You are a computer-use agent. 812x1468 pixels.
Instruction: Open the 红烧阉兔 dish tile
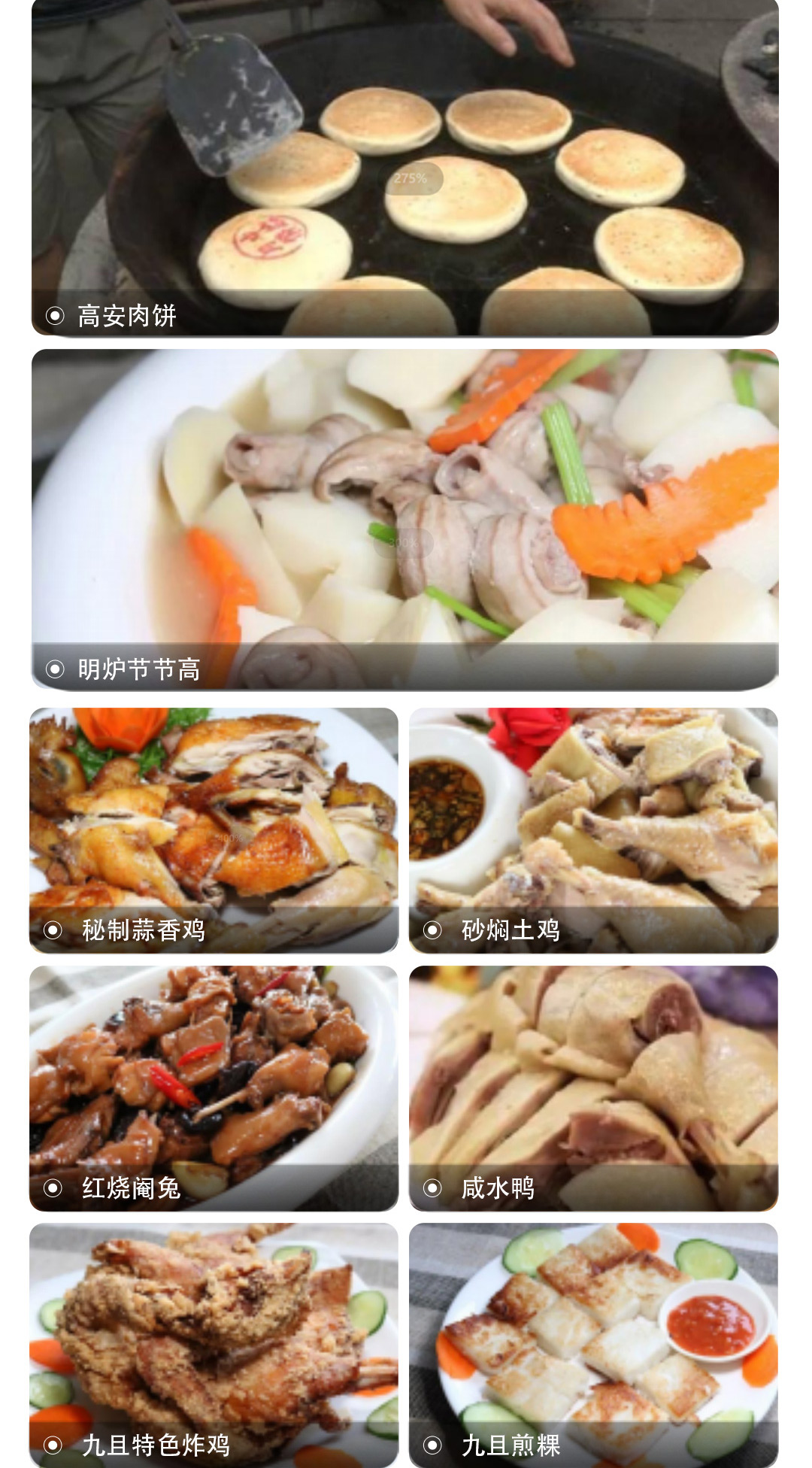pyautogui.click(x=214, y=1088)
